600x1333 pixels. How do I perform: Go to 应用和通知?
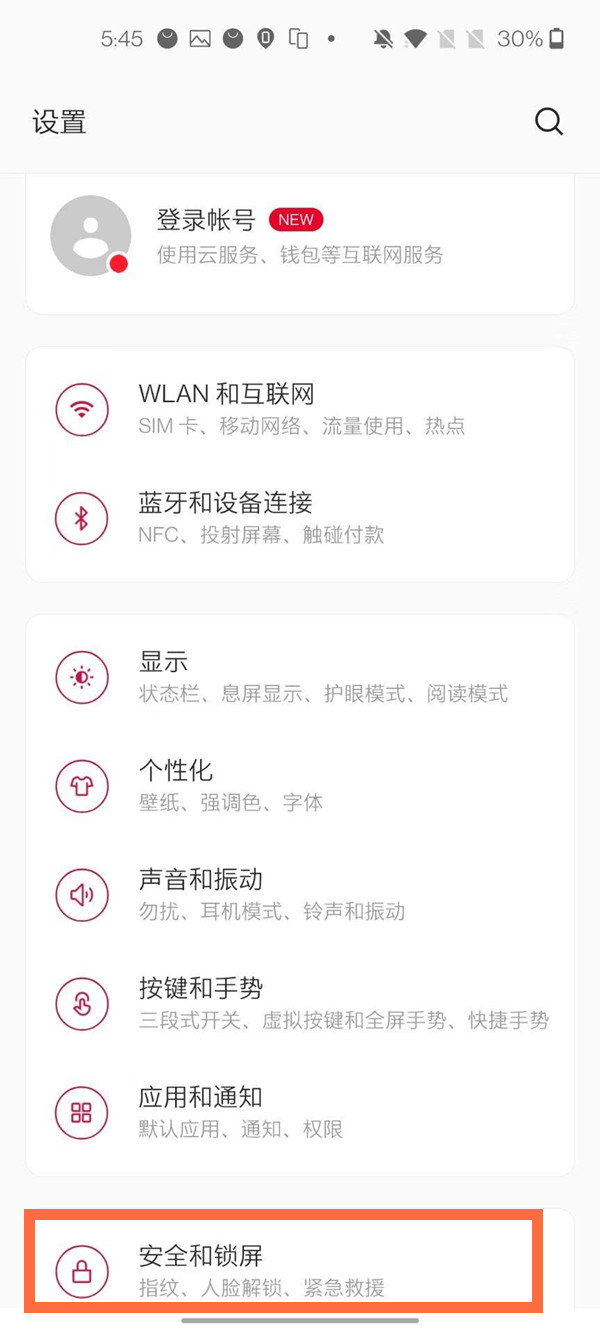(x=300, y=1112)
